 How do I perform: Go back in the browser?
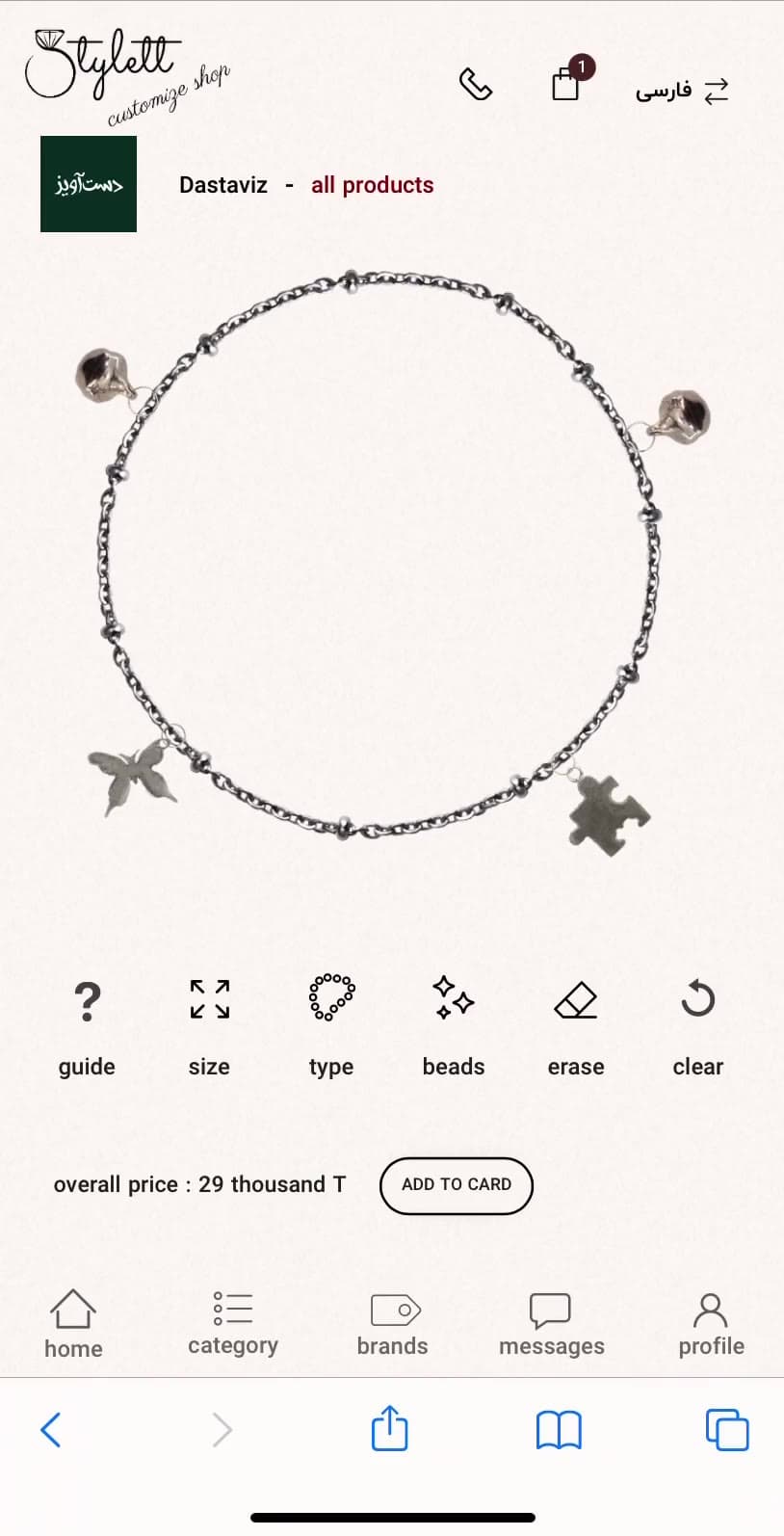pyautogui.click(x=51, y=1429)
